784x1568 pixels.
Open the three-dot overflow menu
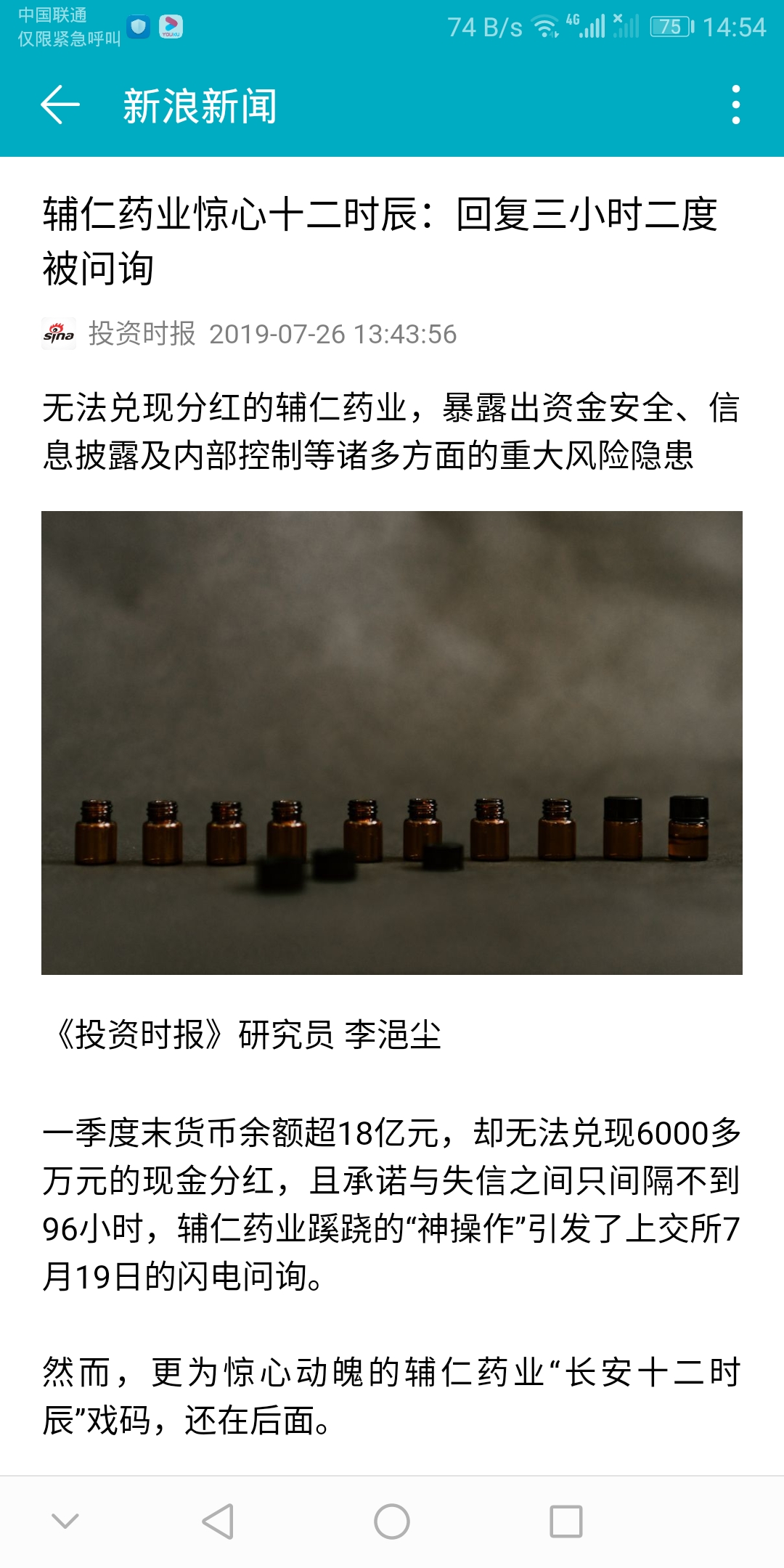(735, 105)
